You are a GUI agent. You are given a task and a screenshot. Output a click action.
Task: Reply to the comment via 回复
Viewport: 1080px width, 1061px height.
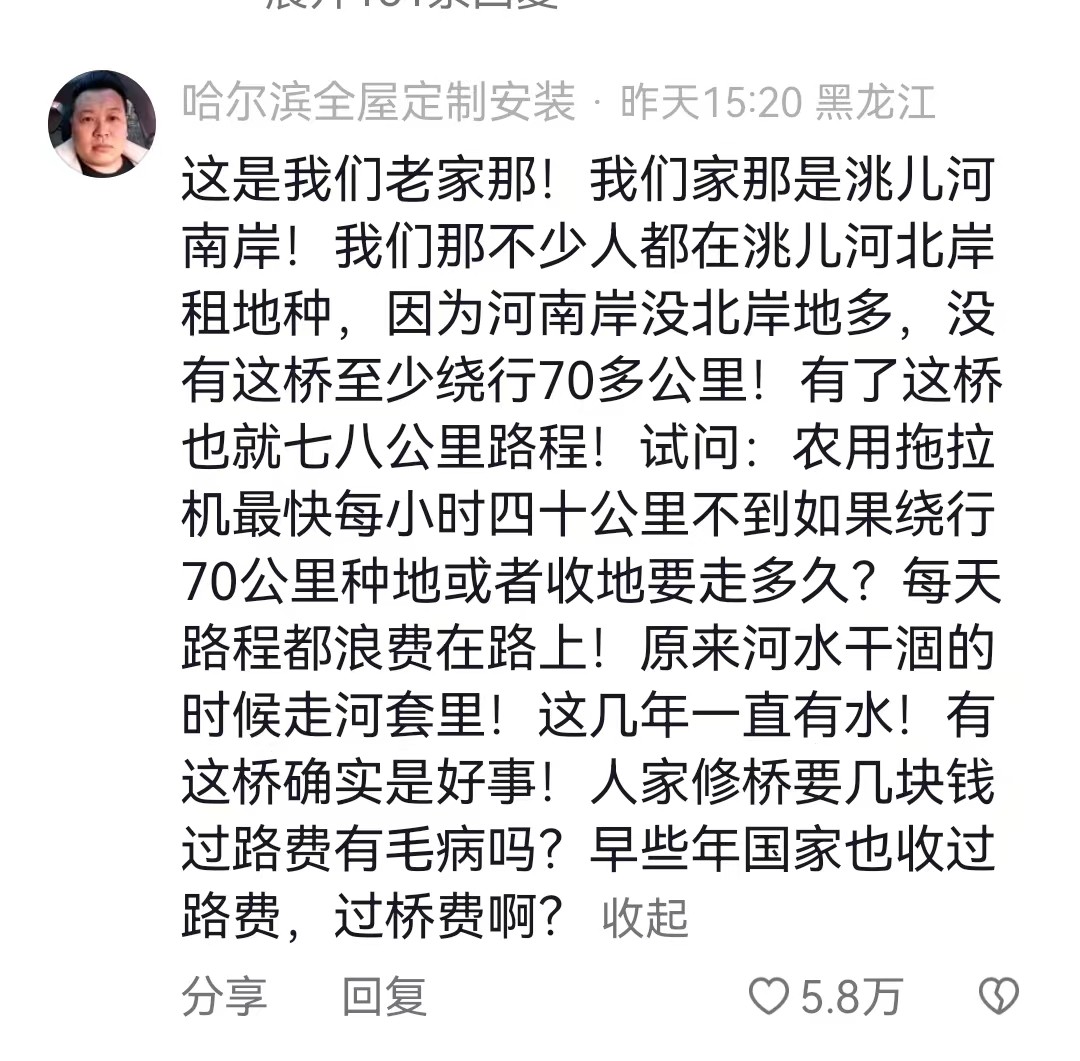click(x=384, y=997)
